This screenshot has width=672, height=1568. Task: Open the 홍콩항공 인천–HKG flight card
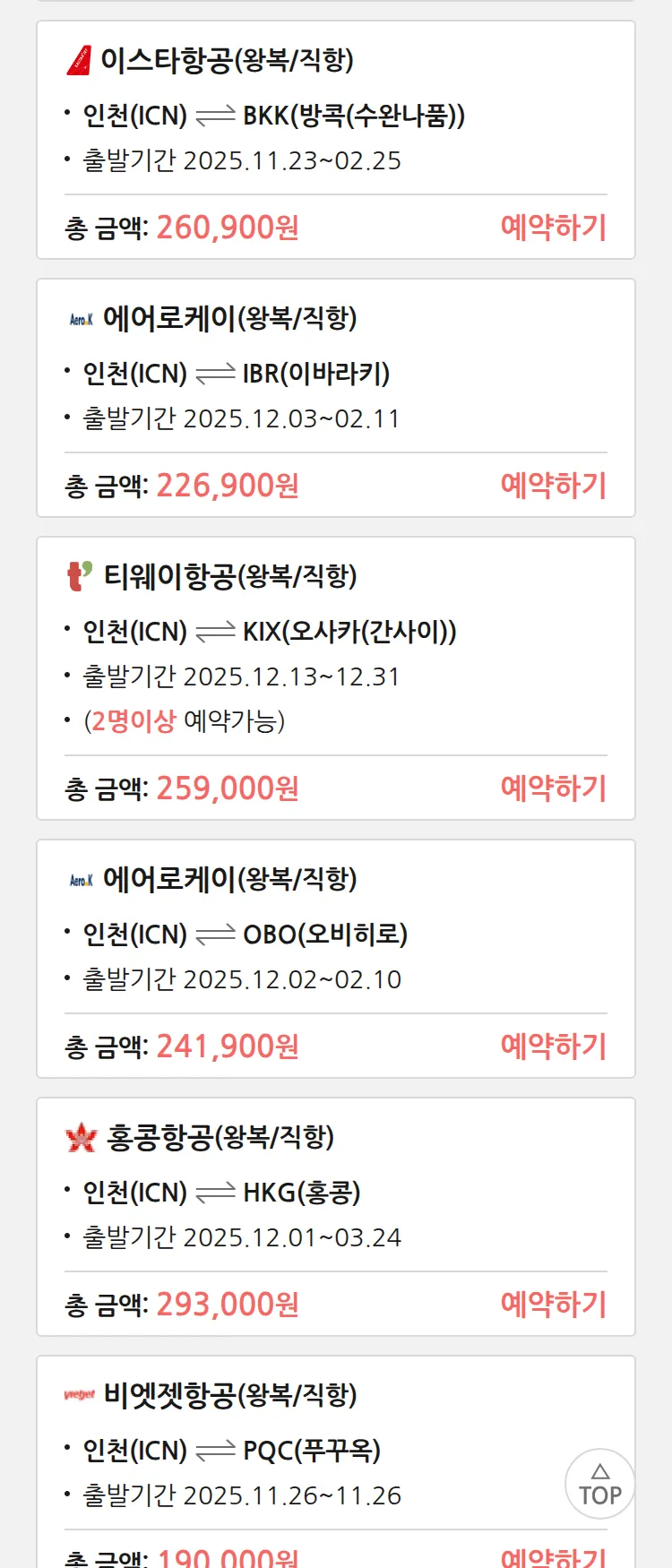coord(221,1193)
